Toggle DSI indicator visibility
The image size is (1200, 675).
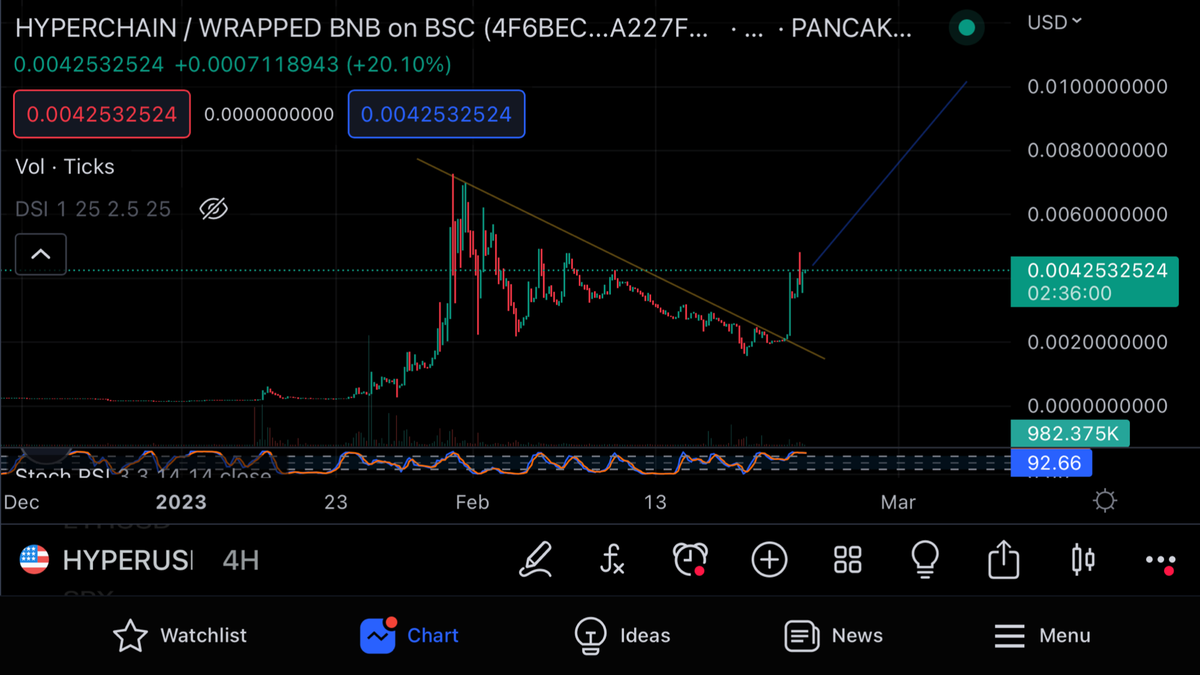point(214,209)
